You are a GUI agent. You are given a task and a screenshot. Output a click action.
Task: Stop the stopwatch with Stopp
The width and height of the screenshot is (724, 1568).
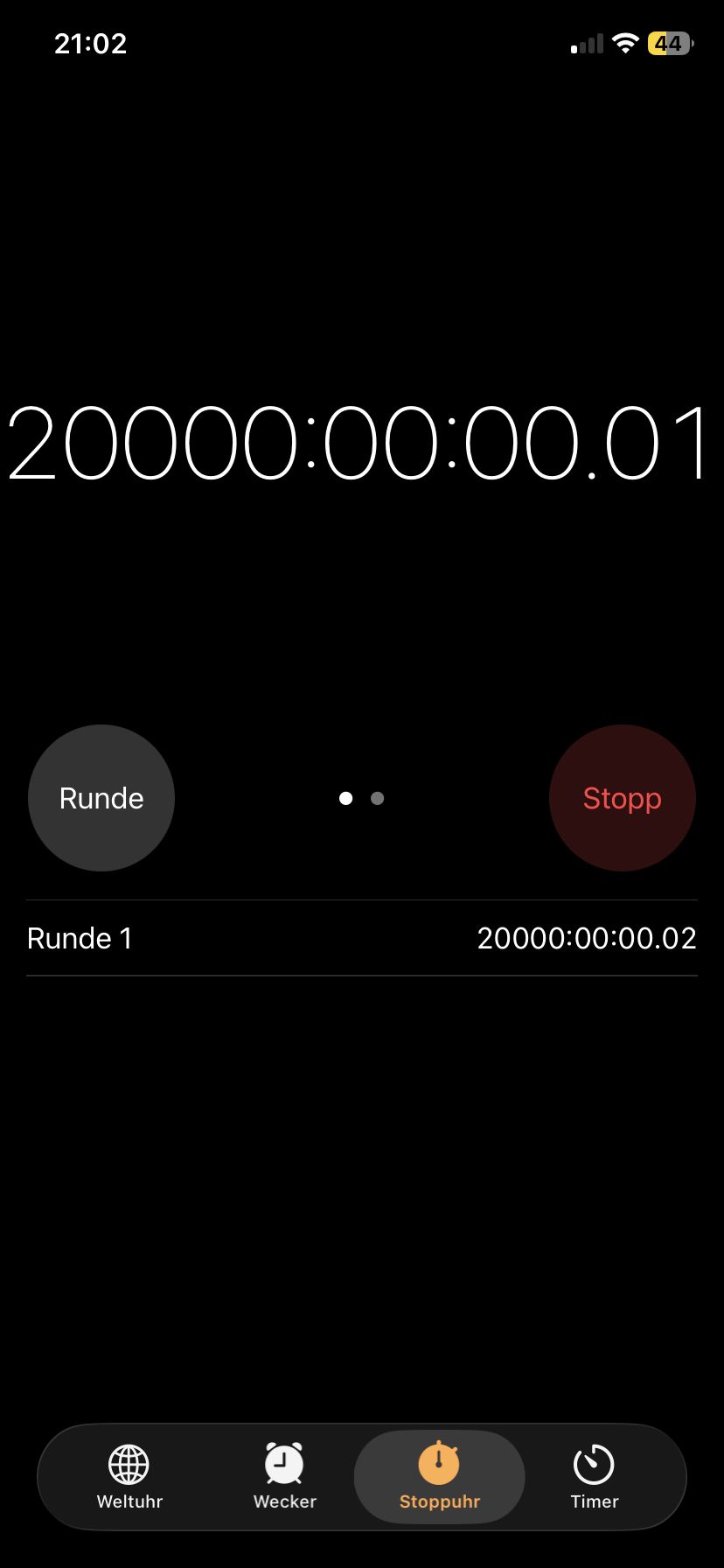point(623,798)
